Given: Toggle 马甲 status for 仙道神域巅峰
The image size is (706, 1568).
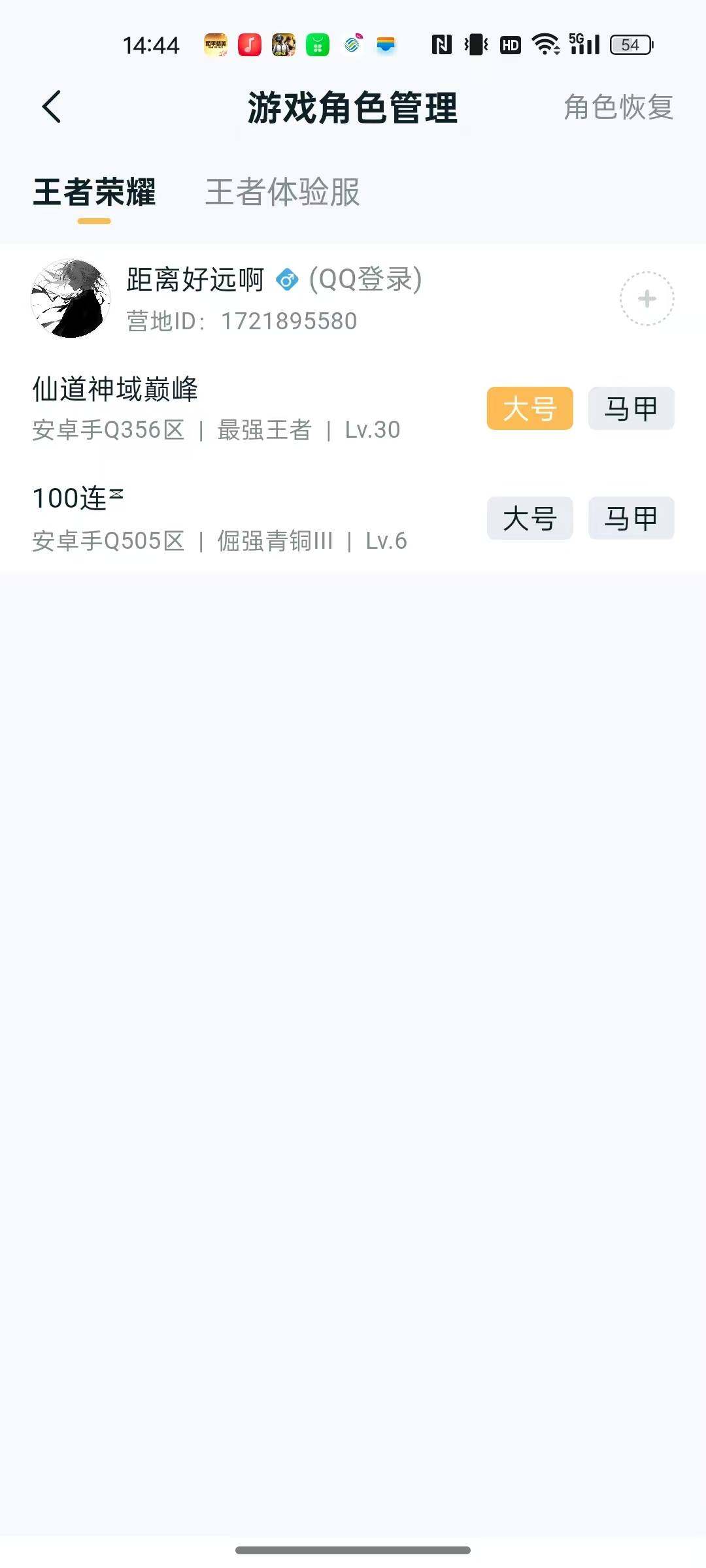Looking at the screenshot, I should click(630, 408).
